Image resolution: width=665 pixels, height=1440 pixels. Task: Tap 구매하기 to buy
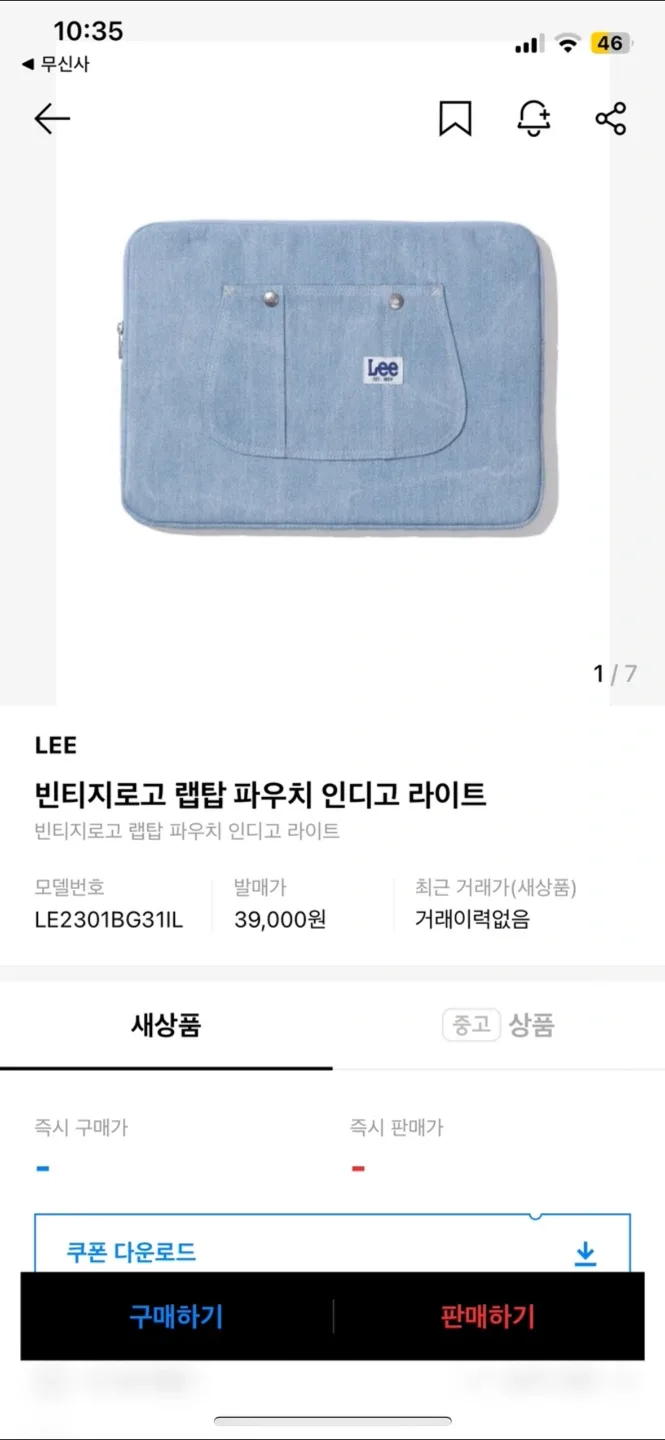(x=176, y=1316)
